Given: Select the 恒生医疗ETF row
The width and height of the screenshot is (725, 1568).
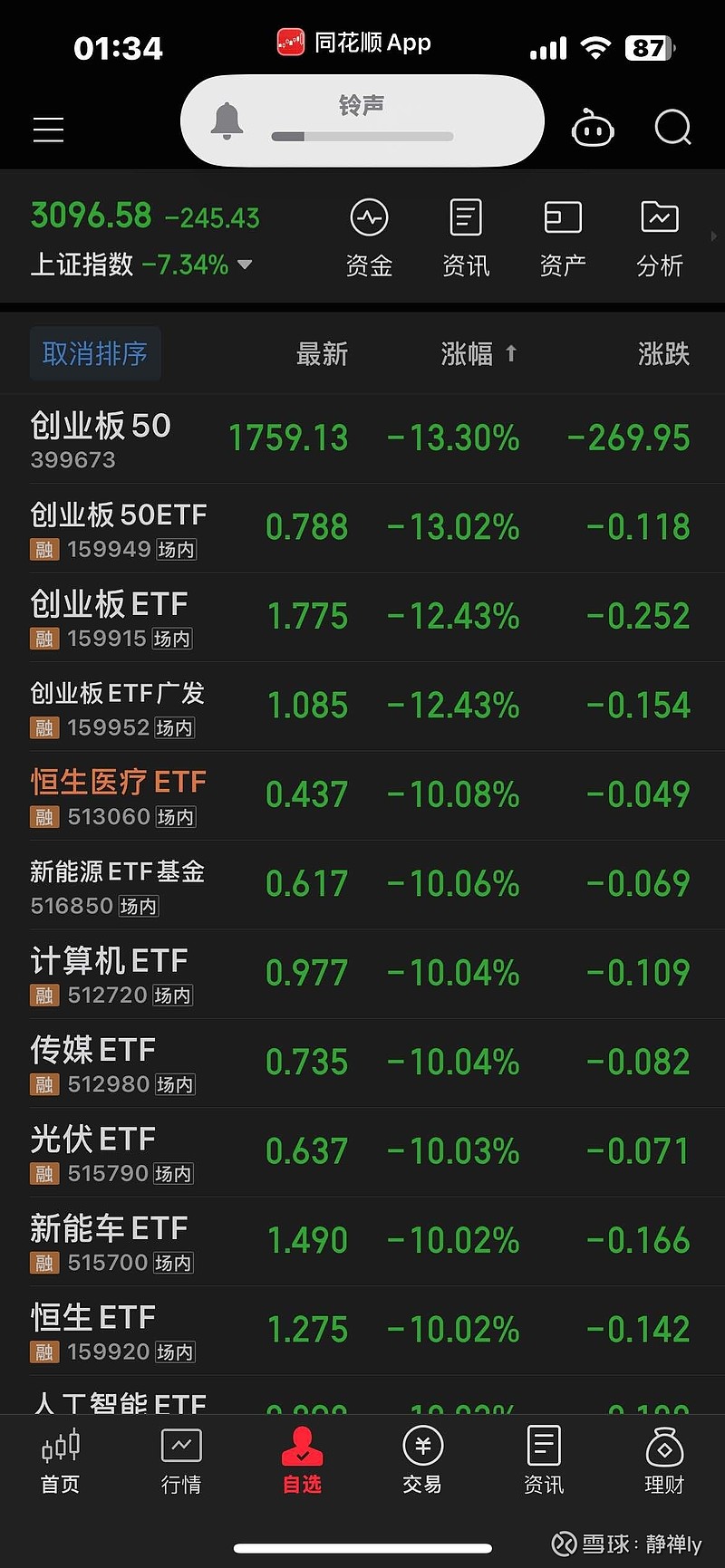Looking at the screenshot, I should pos(362,794).
